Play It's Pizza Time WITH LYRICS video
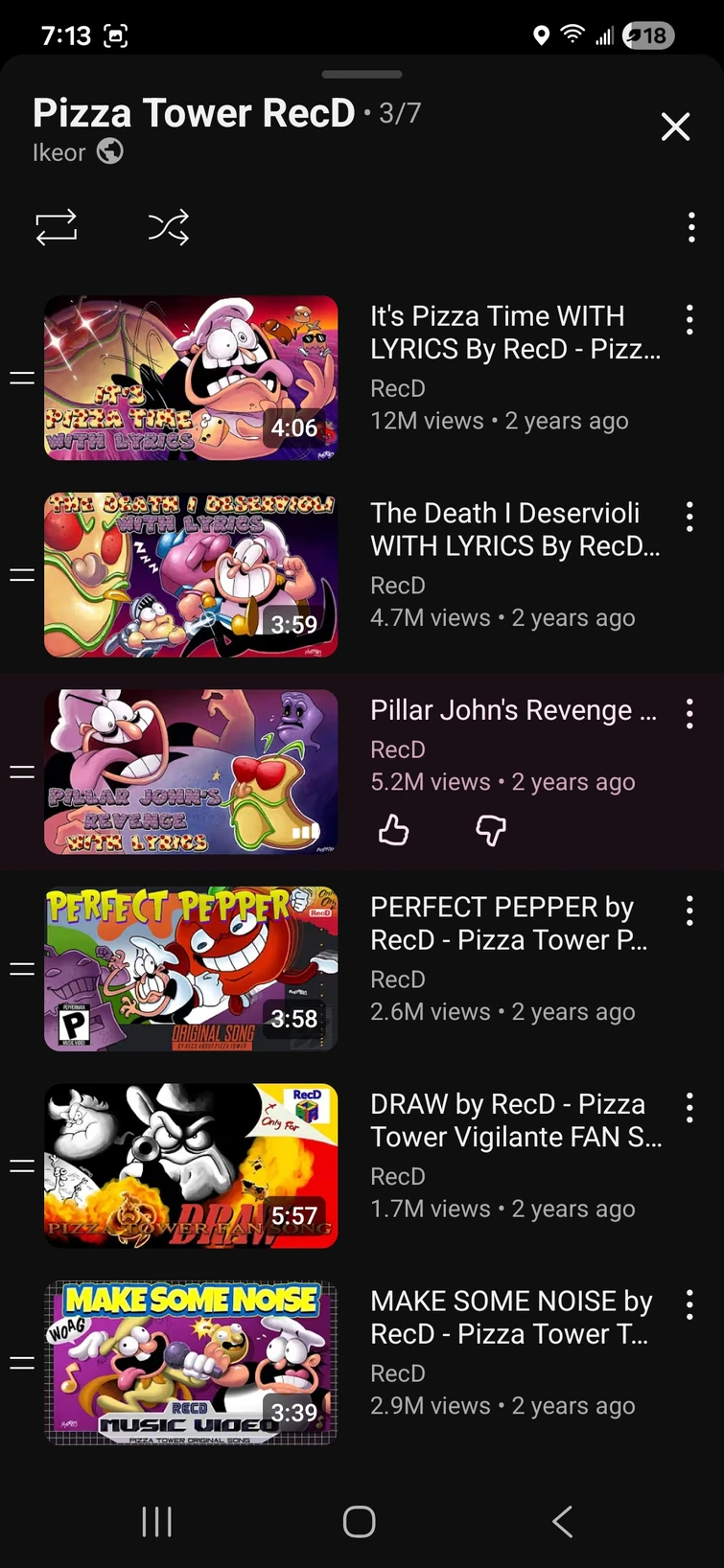 pos(191,378)
